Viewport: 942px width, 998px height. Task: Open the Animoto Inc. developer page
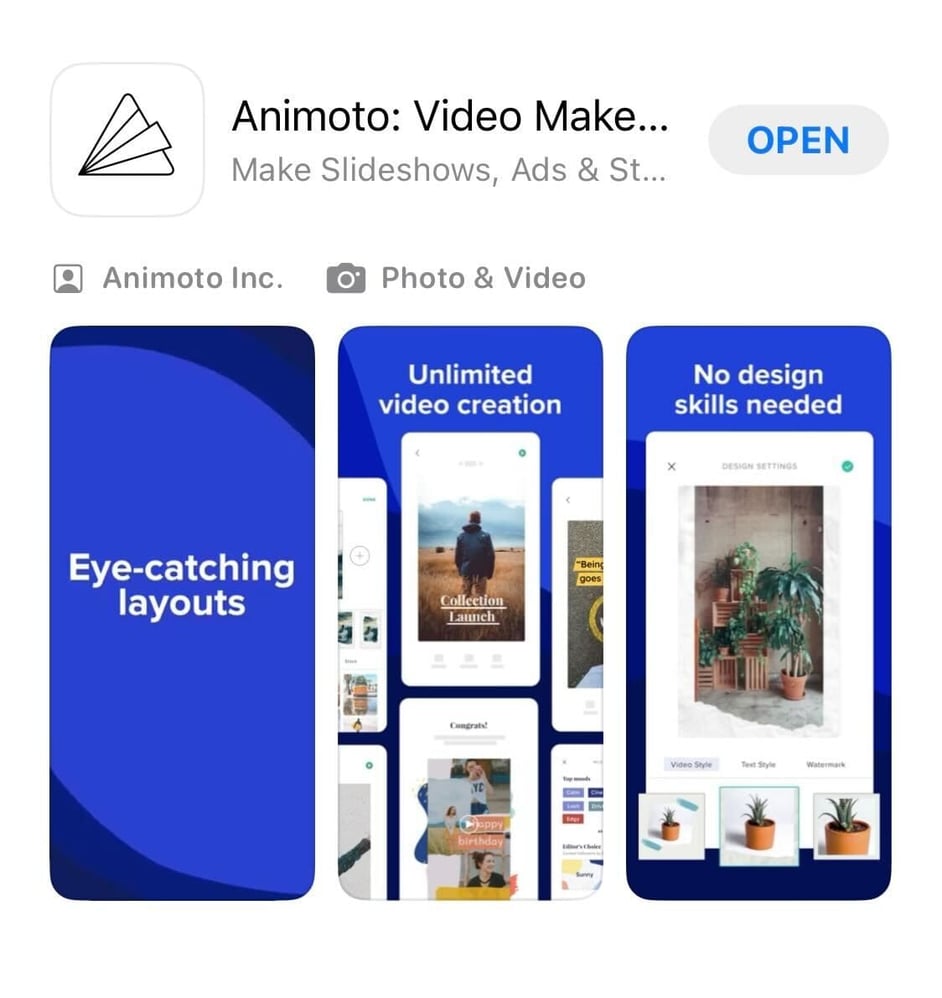tap(193, 278)
